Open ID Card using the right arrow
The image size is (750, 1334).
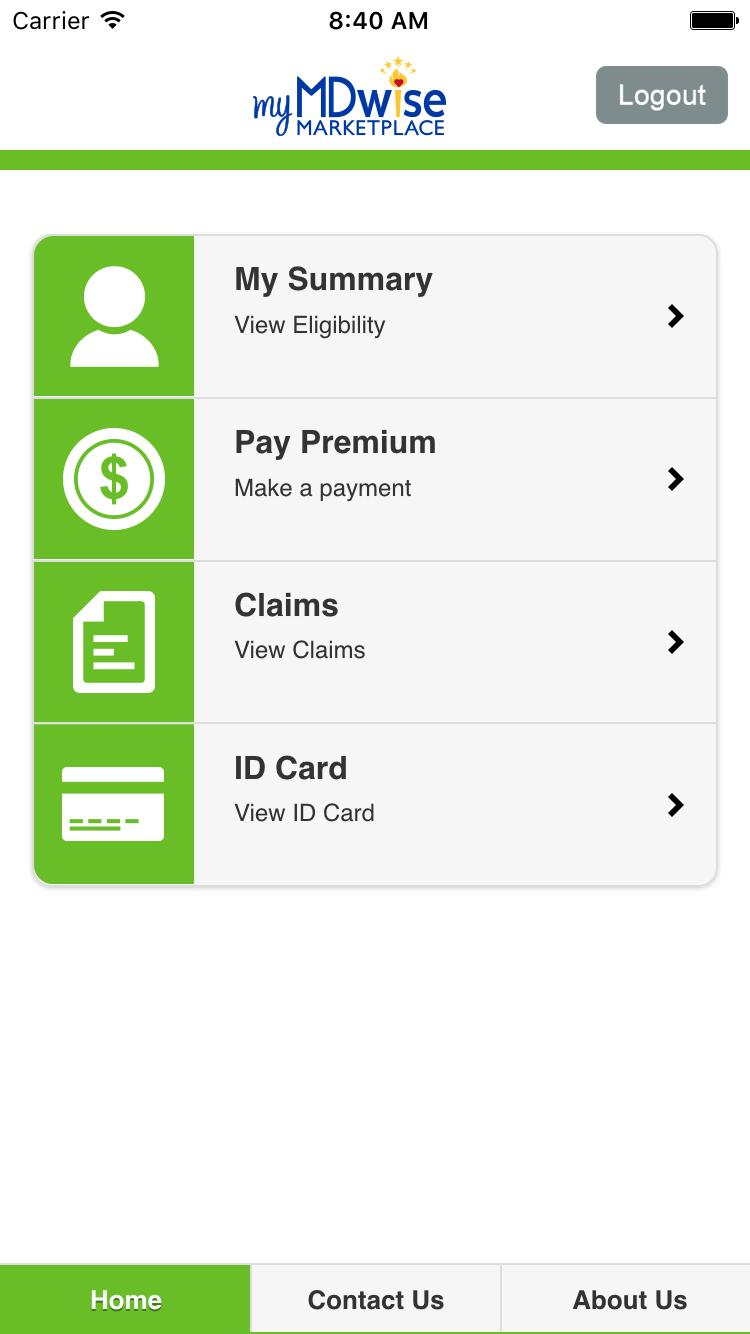(677, 804)
